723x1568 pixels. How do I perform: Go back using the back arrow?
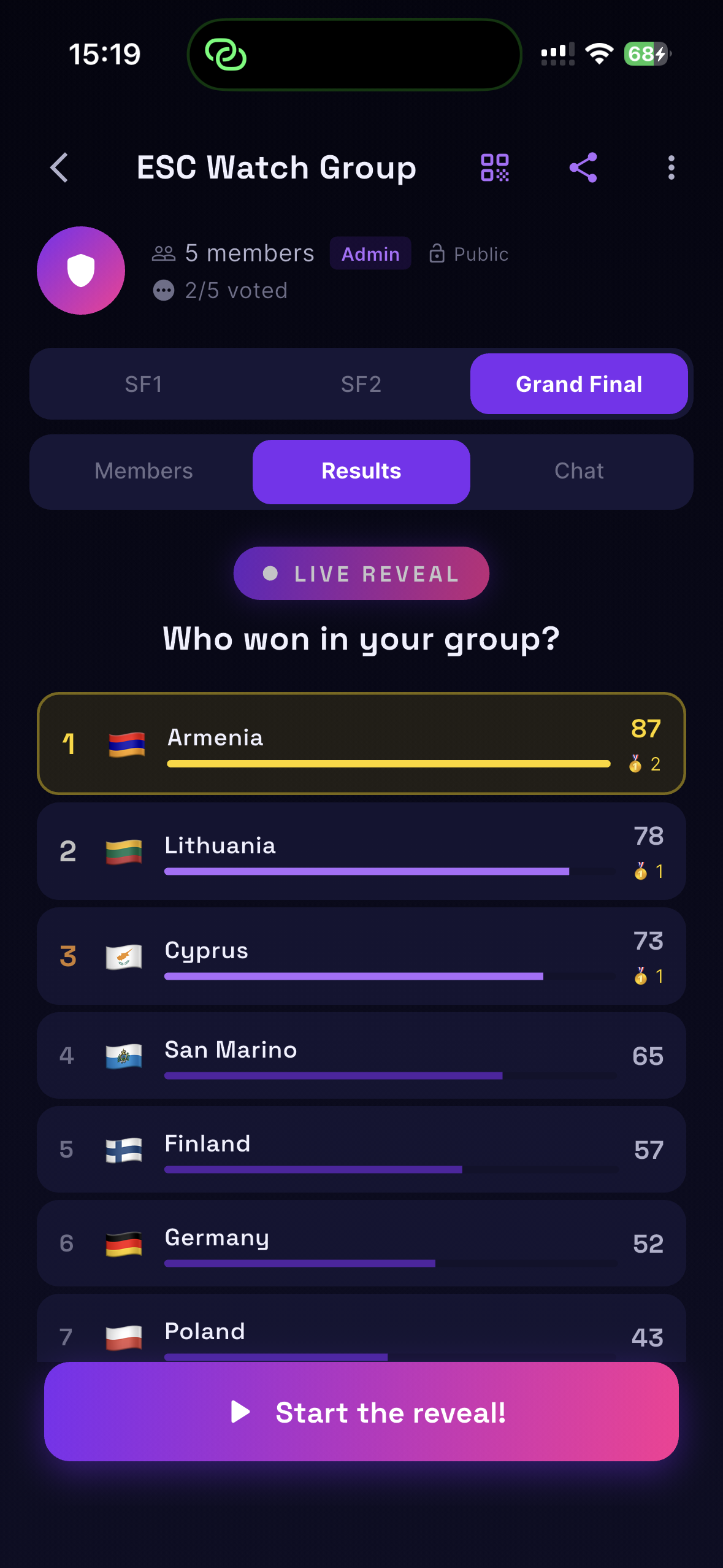[59, 167]
